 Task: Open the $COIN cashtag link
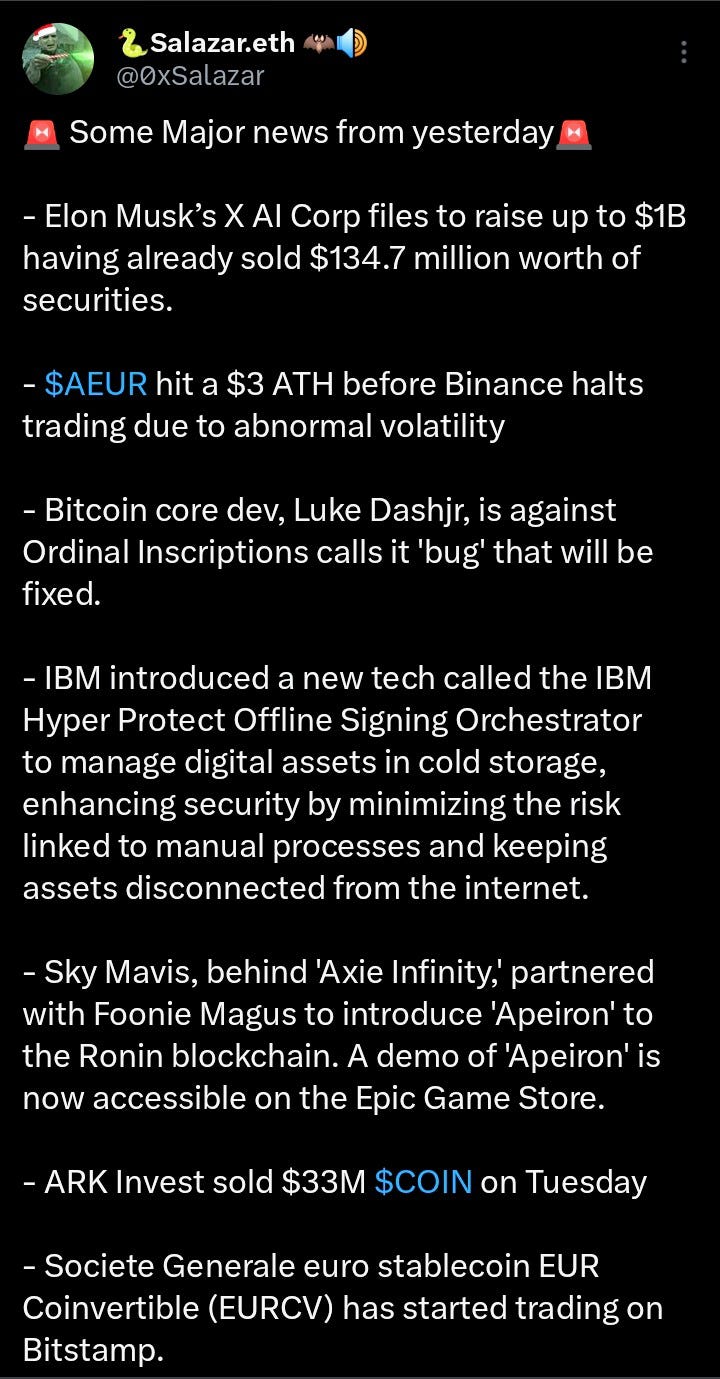pyautogui.click(x=423, y=1182)
